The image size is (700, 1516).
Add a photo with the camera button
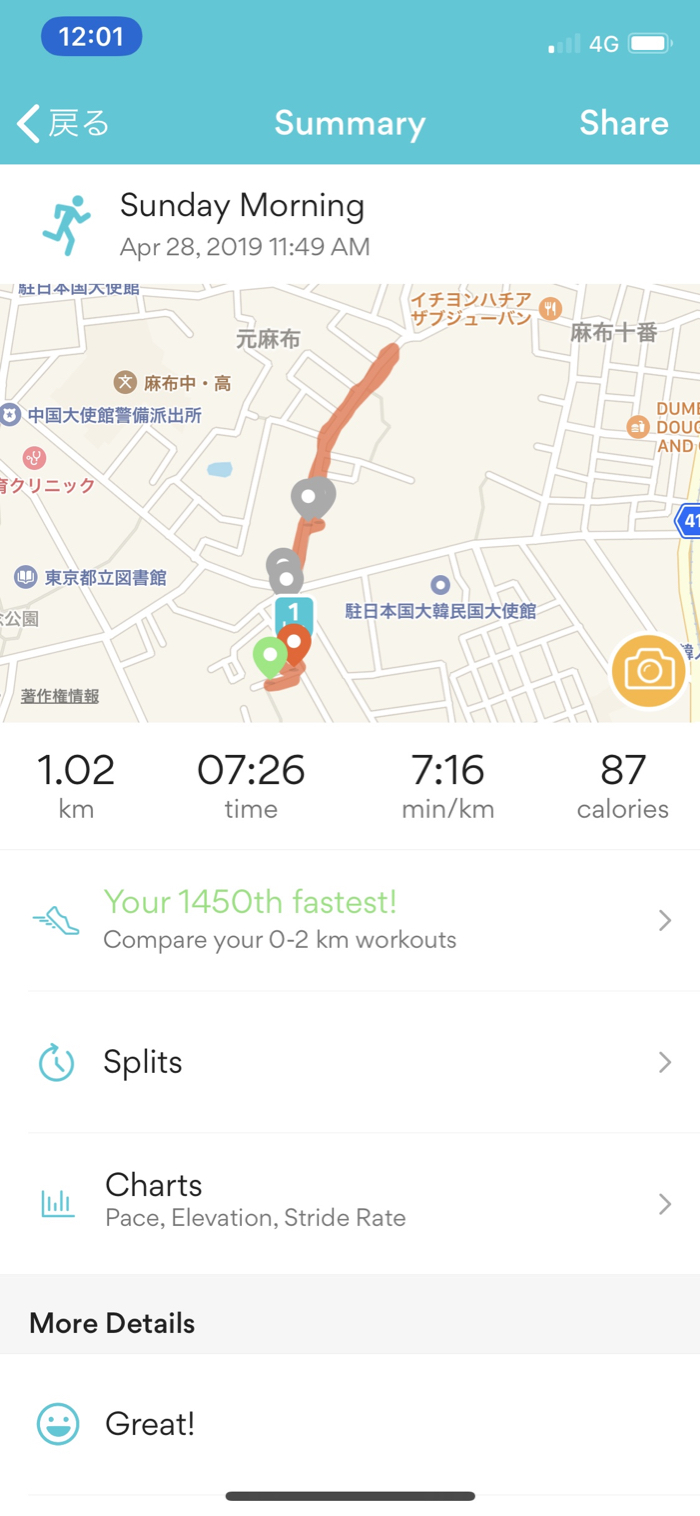(649, 670)
